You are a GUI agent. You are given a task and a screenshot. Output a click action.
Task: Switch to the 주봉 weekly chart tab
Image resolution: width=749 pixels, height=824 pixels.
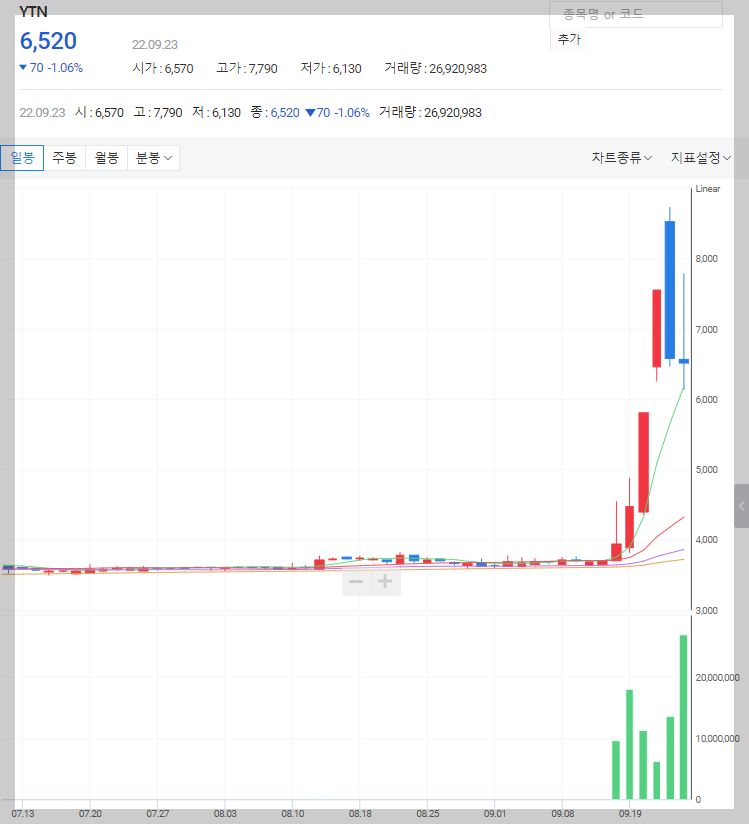(64, 157)
